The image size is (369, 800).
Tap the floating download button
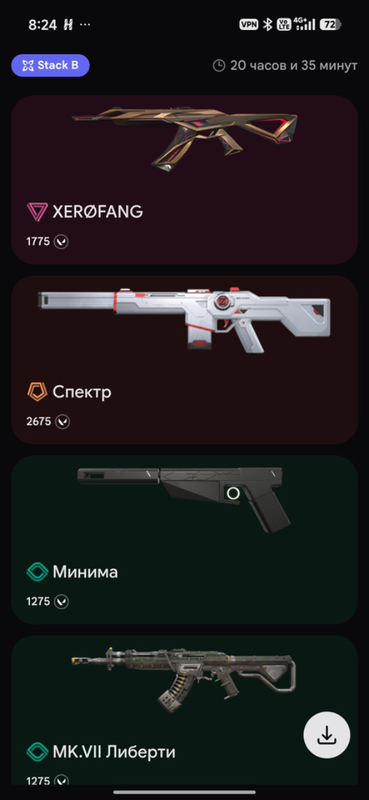327,735
